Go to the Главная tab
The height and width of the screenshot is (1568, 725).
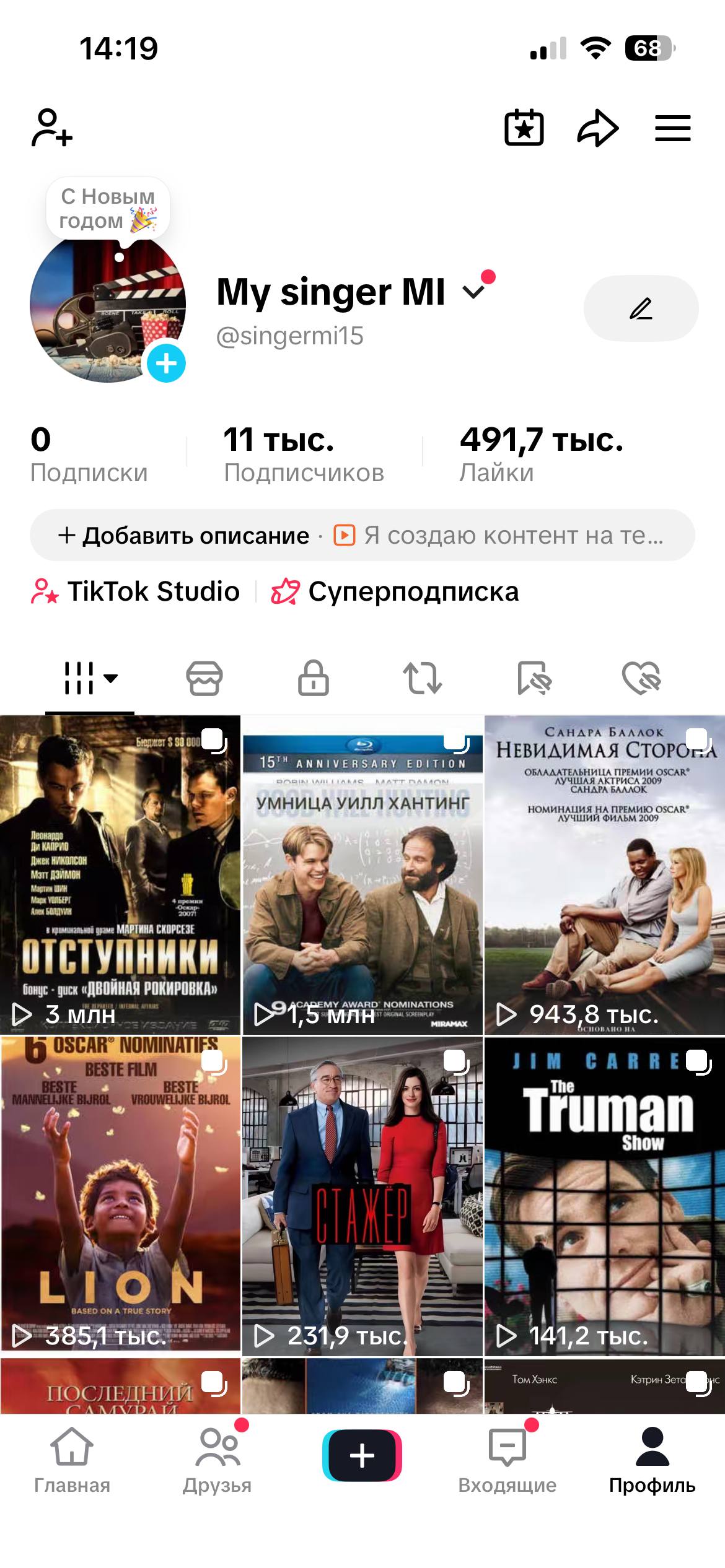[x=72, y=1461]
